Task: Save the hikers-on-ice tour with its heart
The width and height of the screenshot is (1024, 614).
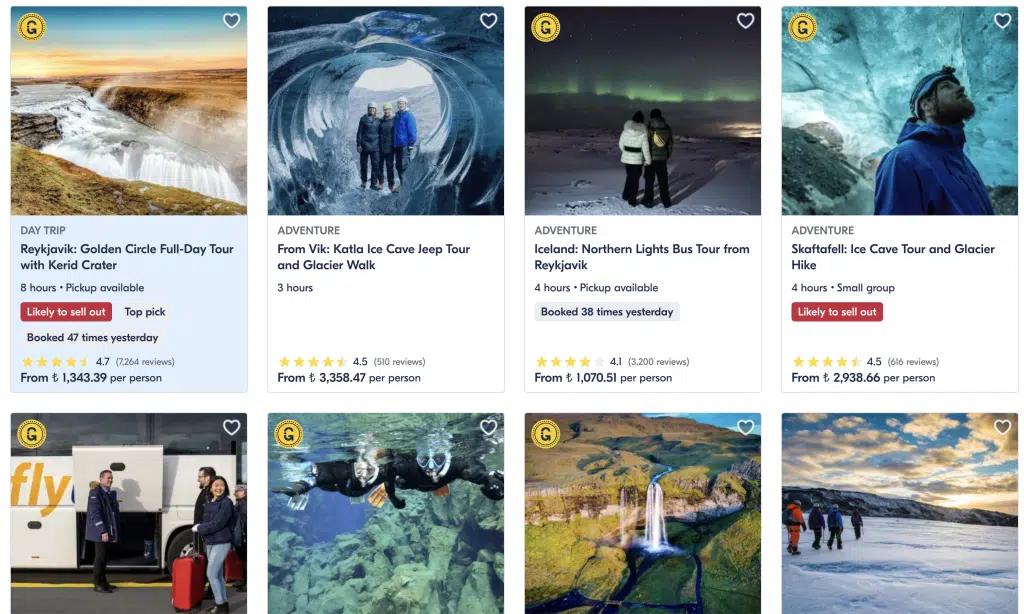Action: 1002,428
